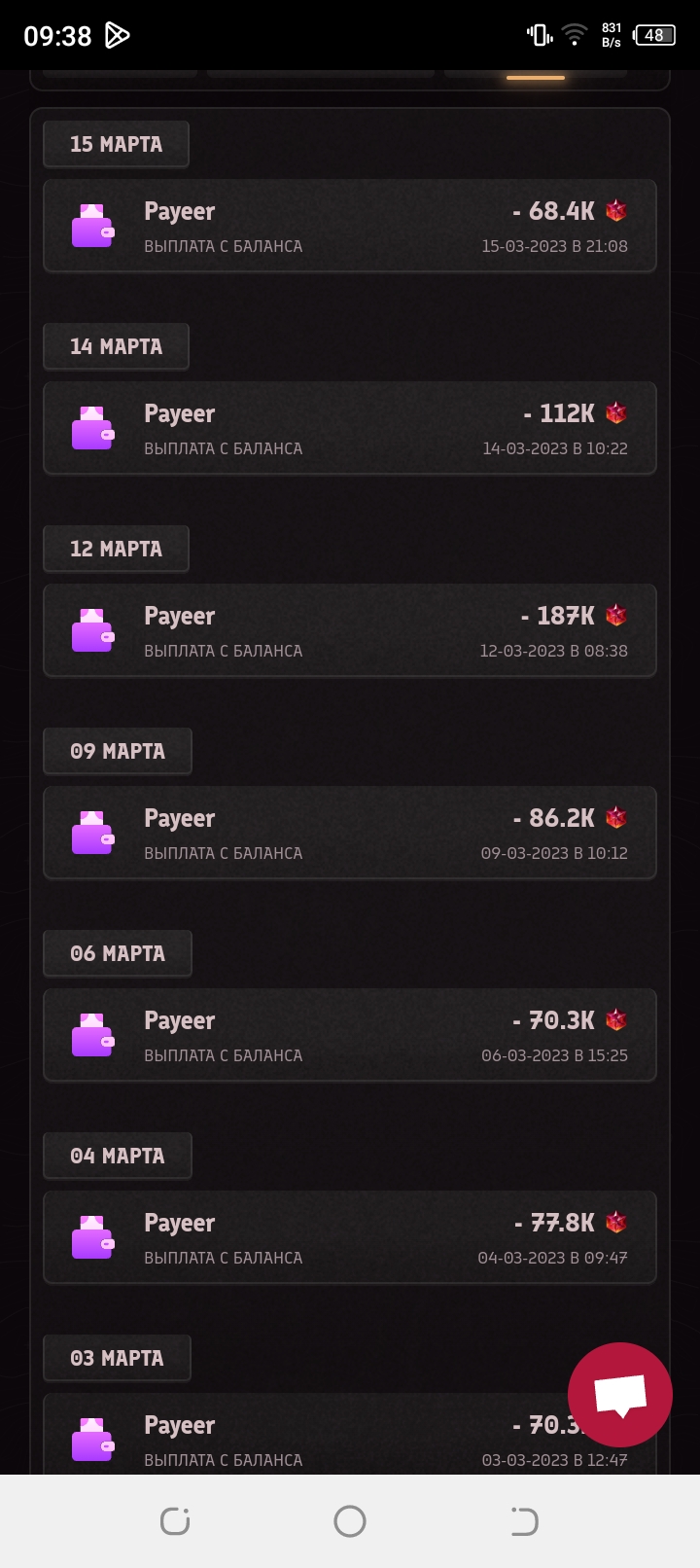Image resolution: width=700 pixels, height=1568 pixels.
Task: Open the 06-03-2023 Payeer payout
Action: coord(350,1035)
